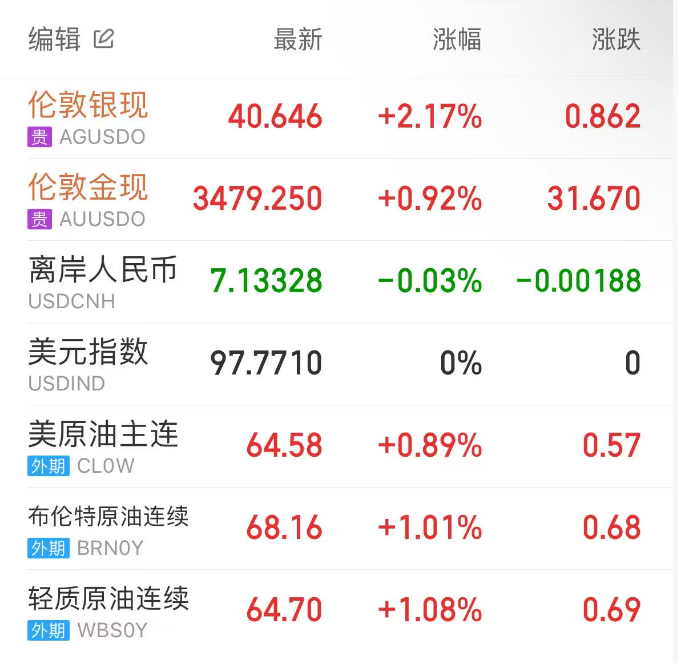Sort the list by 最新 price
This screenshot has width=678, height=663.
tap(298, 39)
